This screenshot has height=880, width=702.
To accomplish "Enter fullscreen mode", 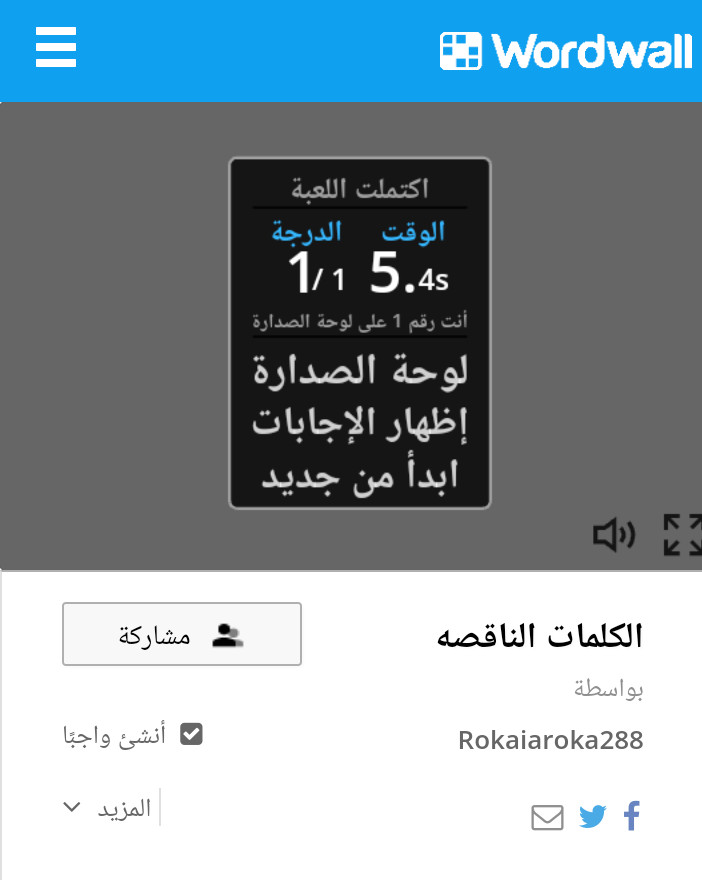I will (682, 535).
